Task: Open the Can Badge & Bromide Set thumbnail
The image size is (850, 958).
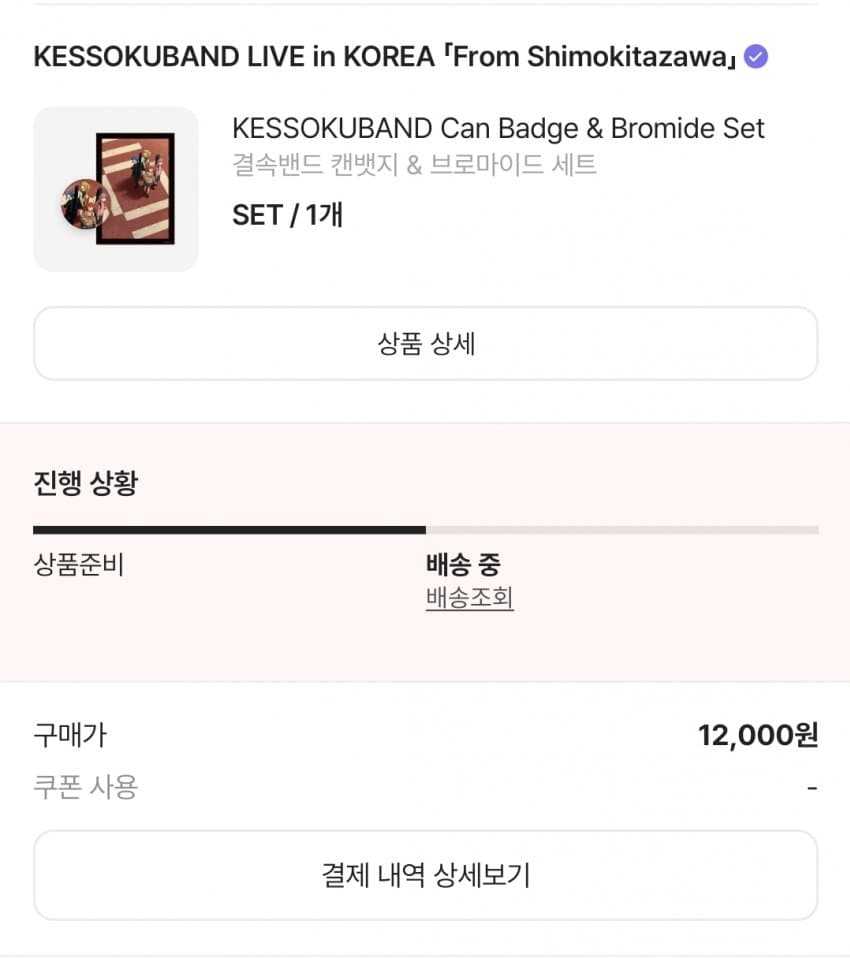Action: coord(116,189)
